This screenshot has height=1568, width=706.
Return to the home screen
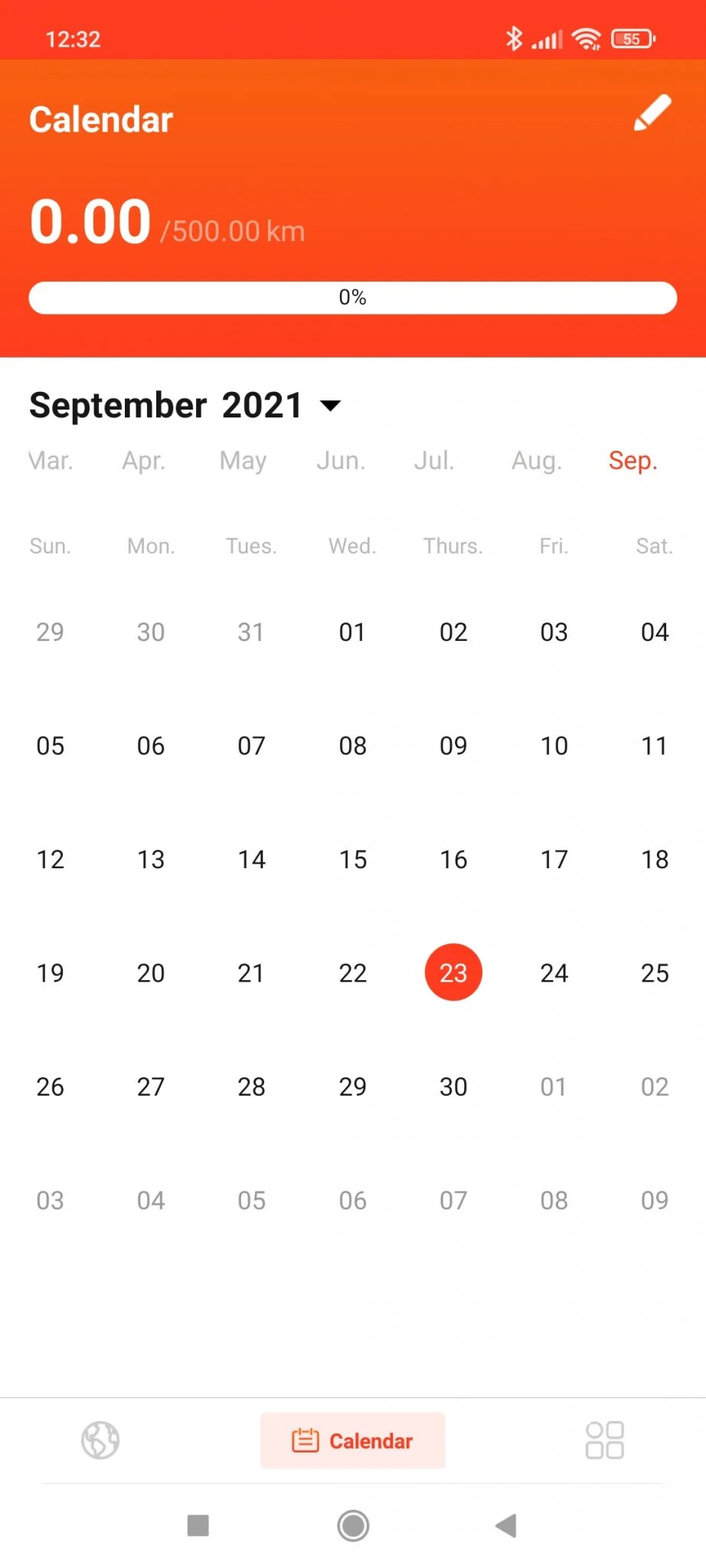pyautogui.click(x=353, y=1525)
